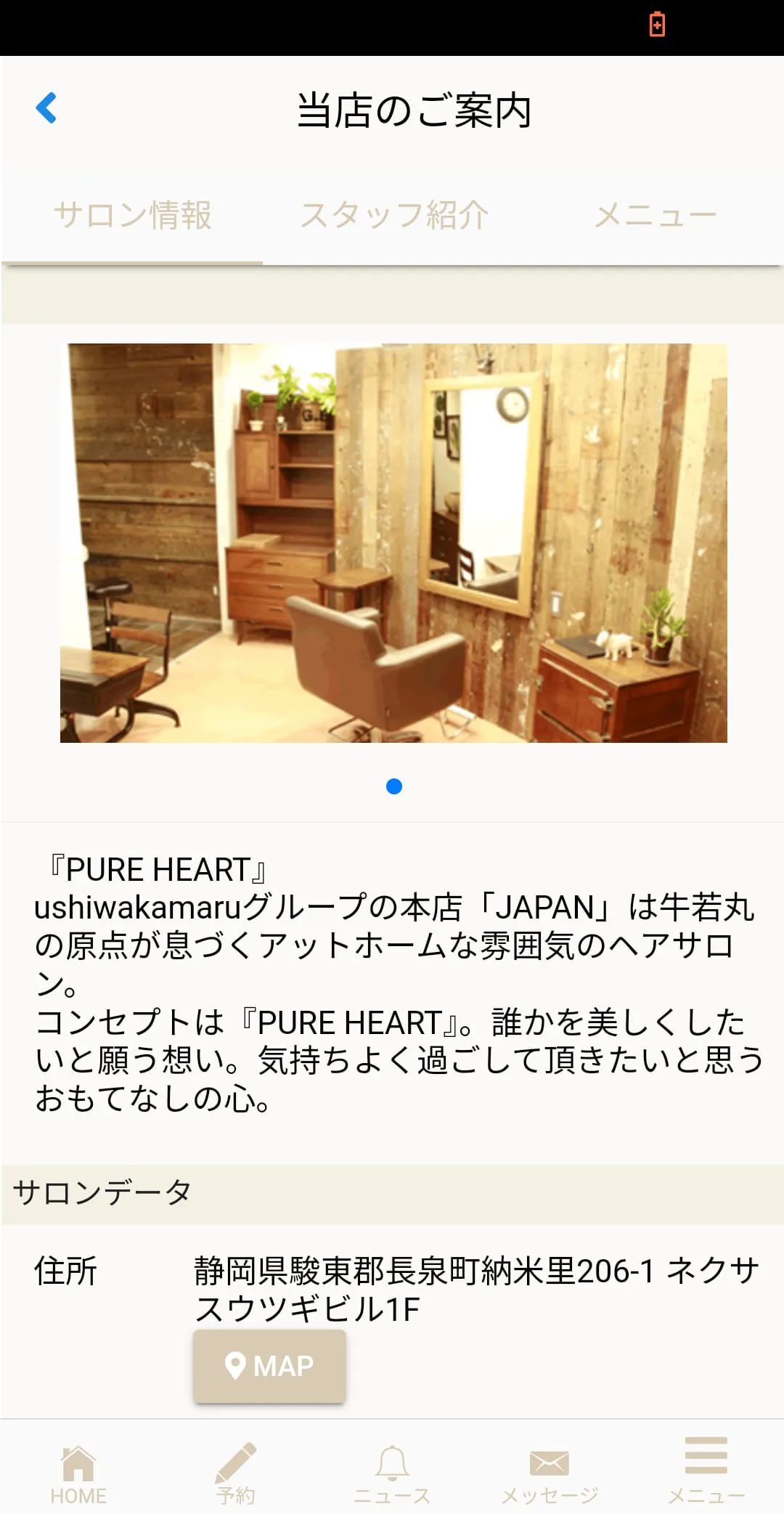Switch to the スタッフ紹介 tab
The height and width of the screenshot is (1514, 784).
click(x=393, y=216)
